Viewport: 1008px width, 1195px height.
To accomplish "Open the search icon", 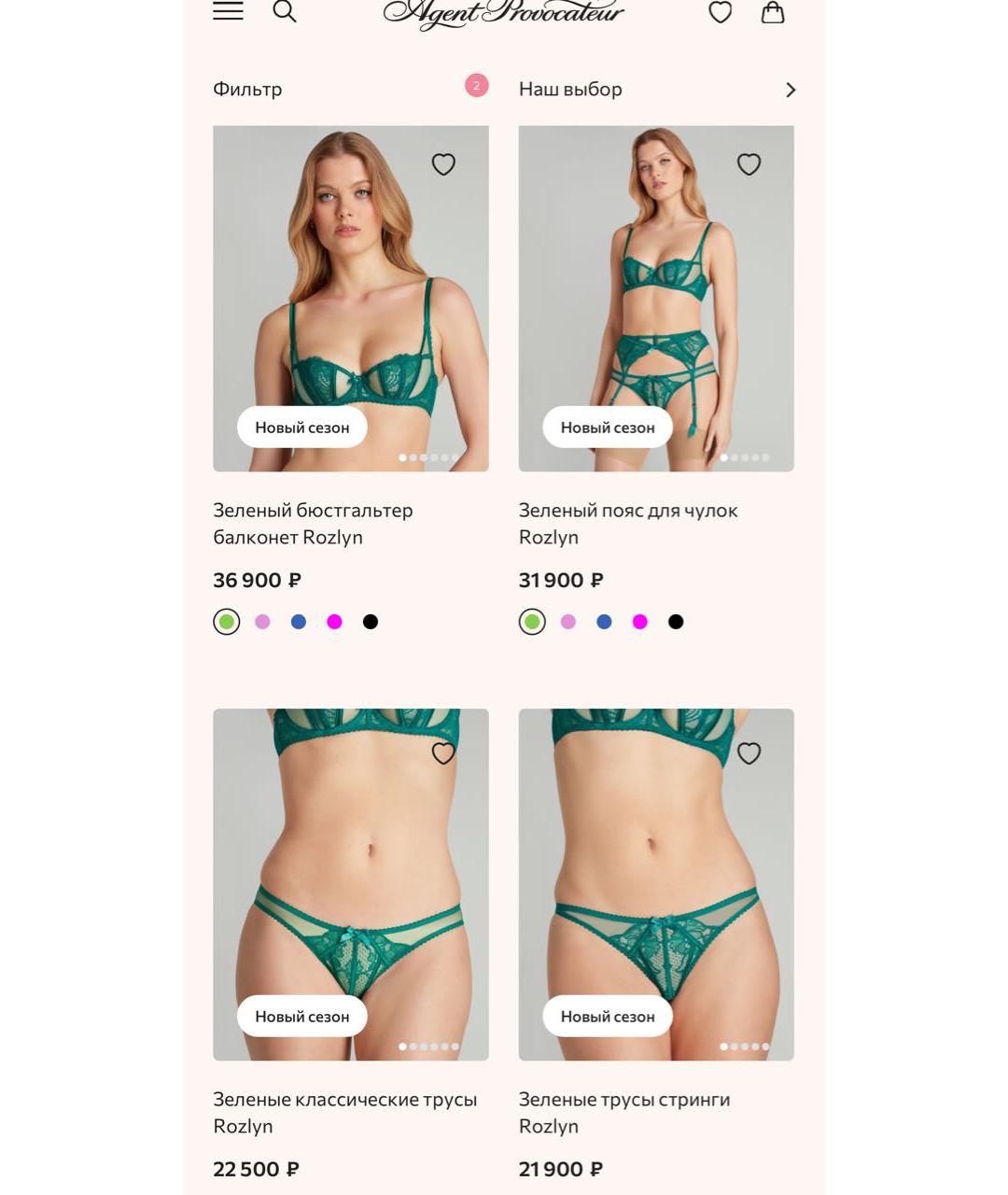I will [x=285, y=11].
